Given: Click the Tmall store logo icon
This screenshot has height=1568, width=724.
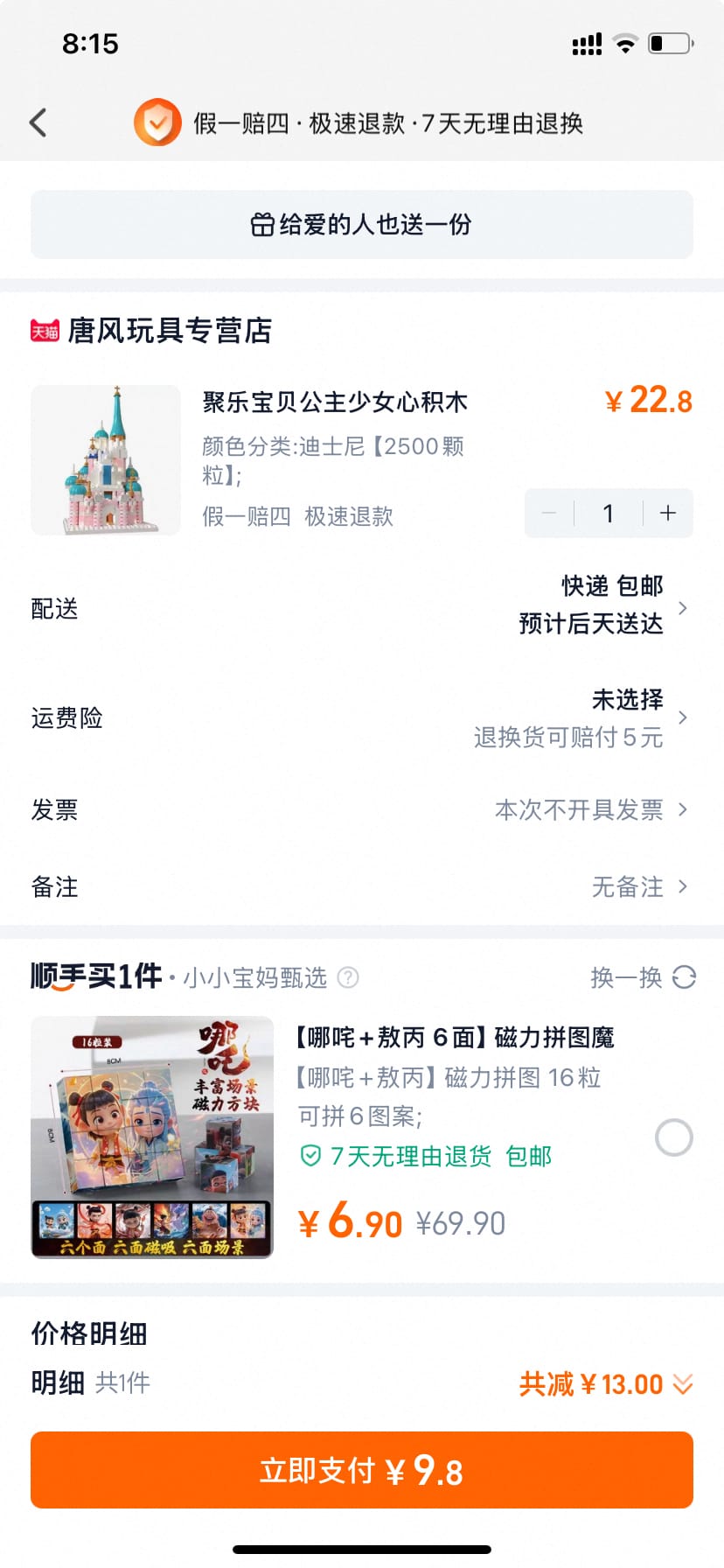Looking at the screenshot, I should click(x=43, y=331).
